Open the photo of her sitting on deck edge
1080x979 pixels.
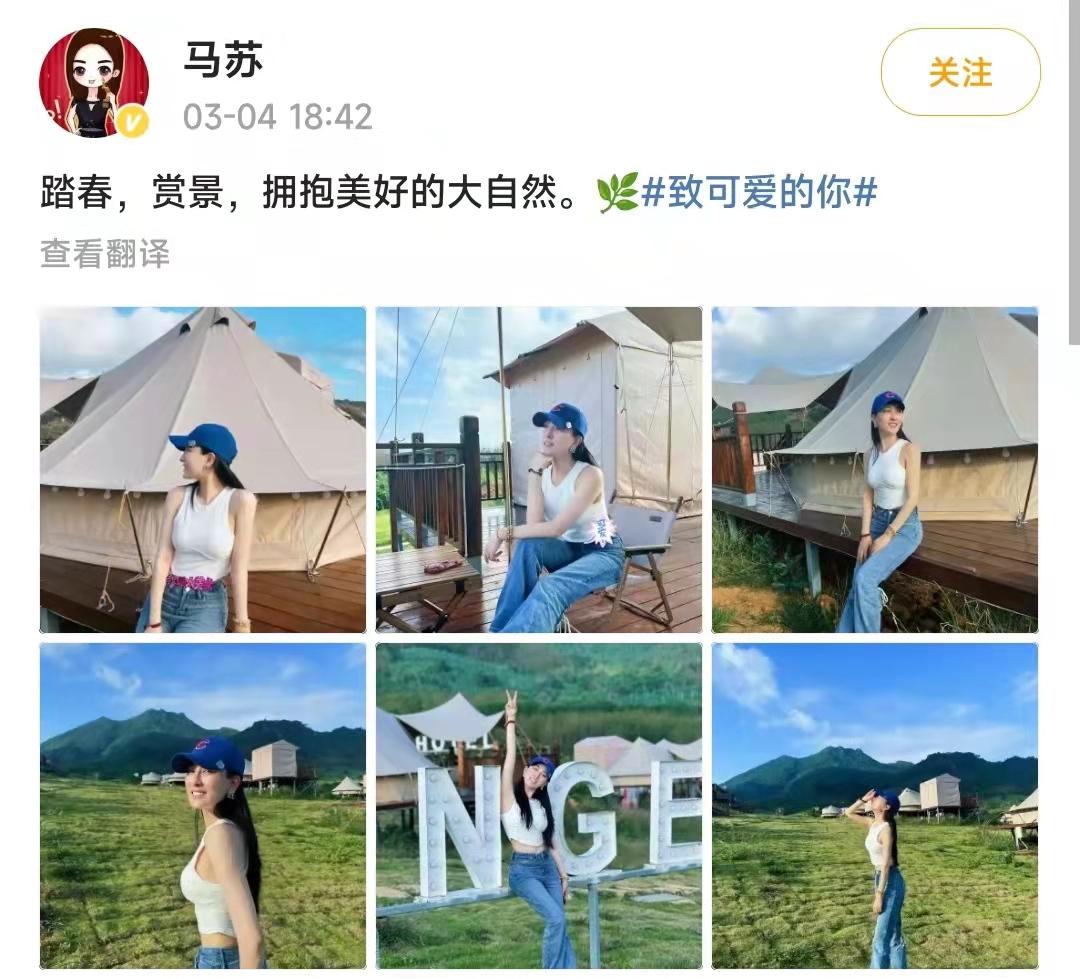pos(875,469)
